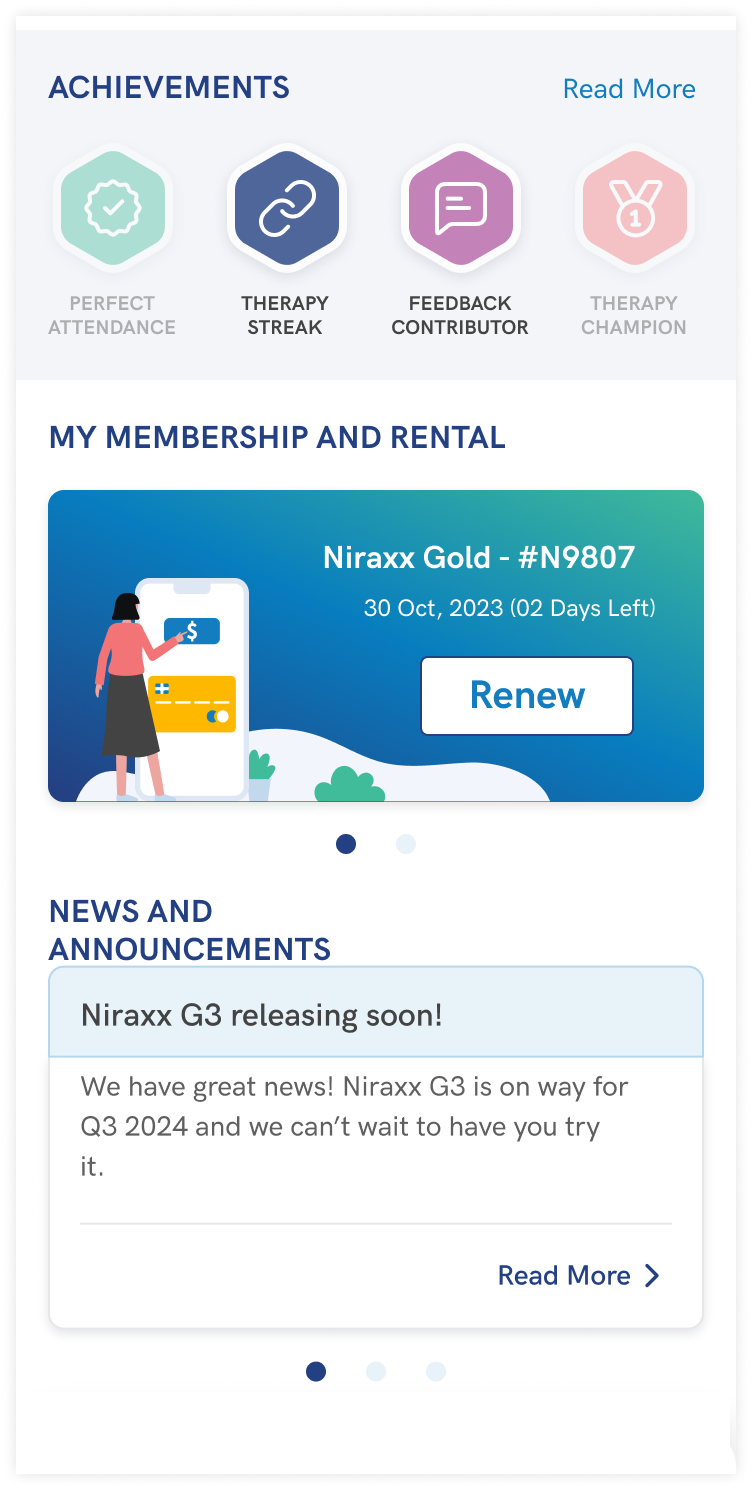Jump to the second news page dot
752x1490 pixels.
click(x=376, y=1372)
